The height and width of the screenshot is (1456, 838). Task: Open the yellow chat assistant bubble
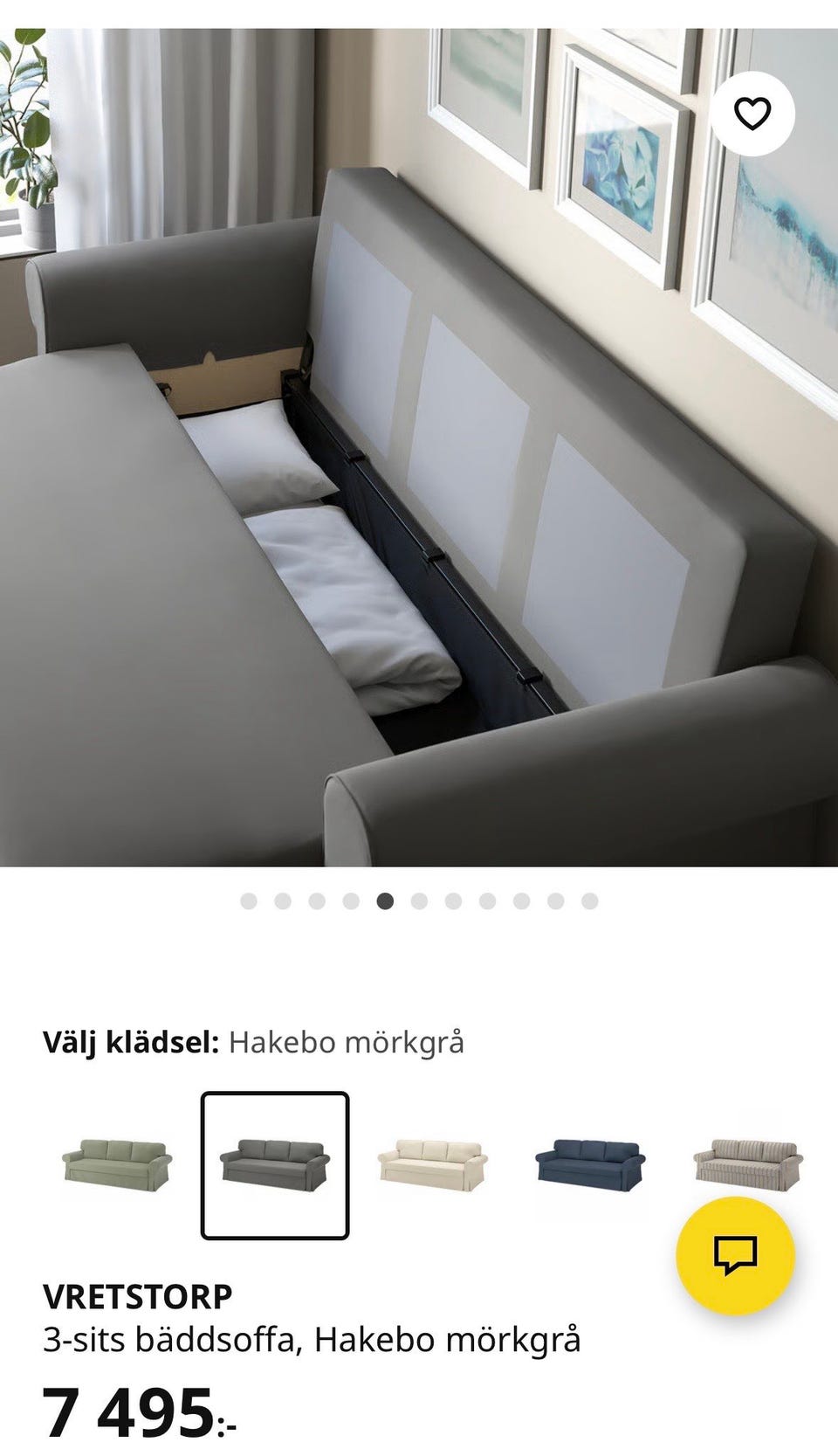tap(737, 1253)
